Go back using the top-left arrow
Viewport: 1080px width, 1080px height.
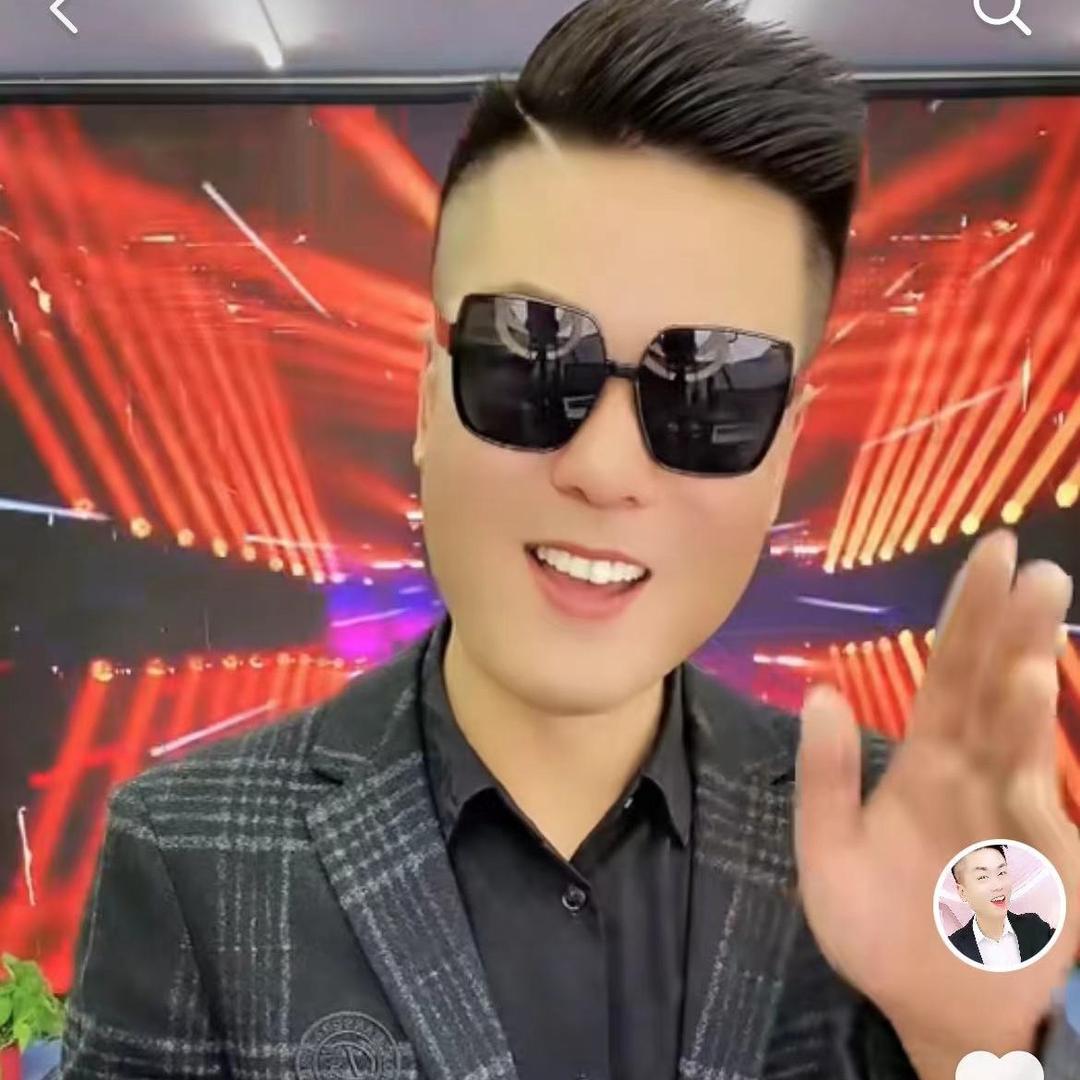[63, 13]
